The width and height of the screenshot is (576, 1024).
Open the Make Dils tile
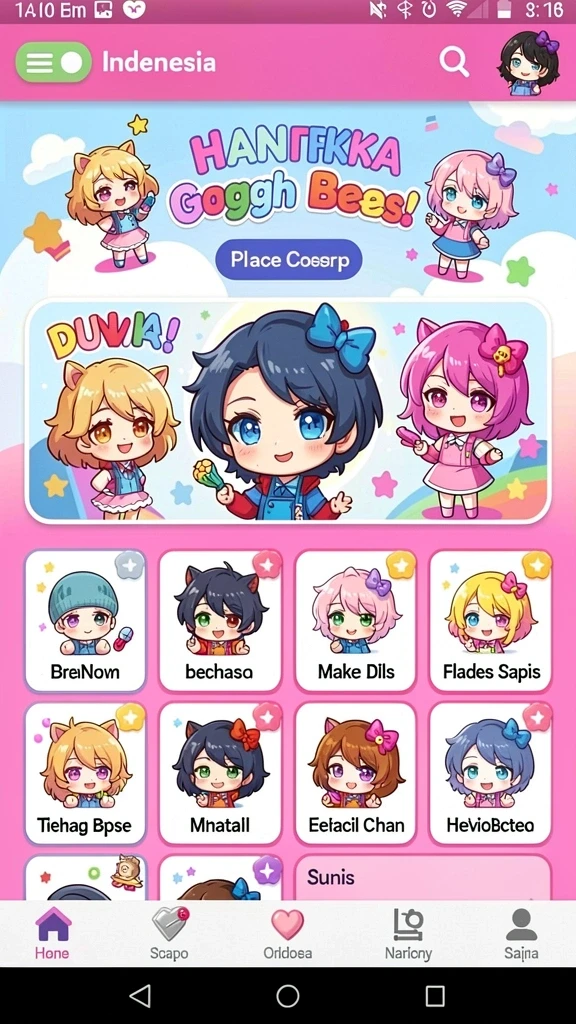355,620
